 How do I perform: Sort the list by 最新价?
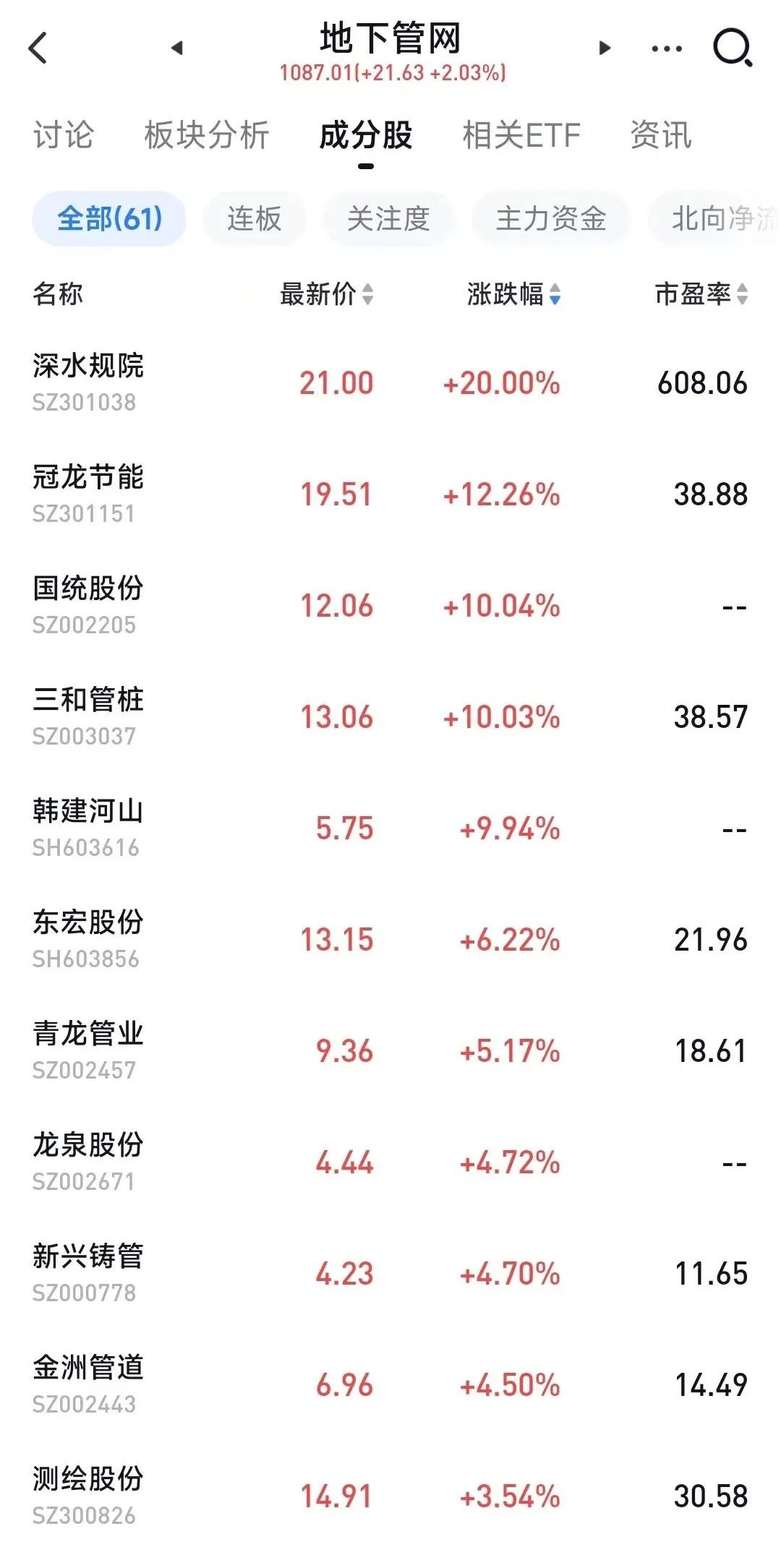pyautogui.click(x=327, y=294)
